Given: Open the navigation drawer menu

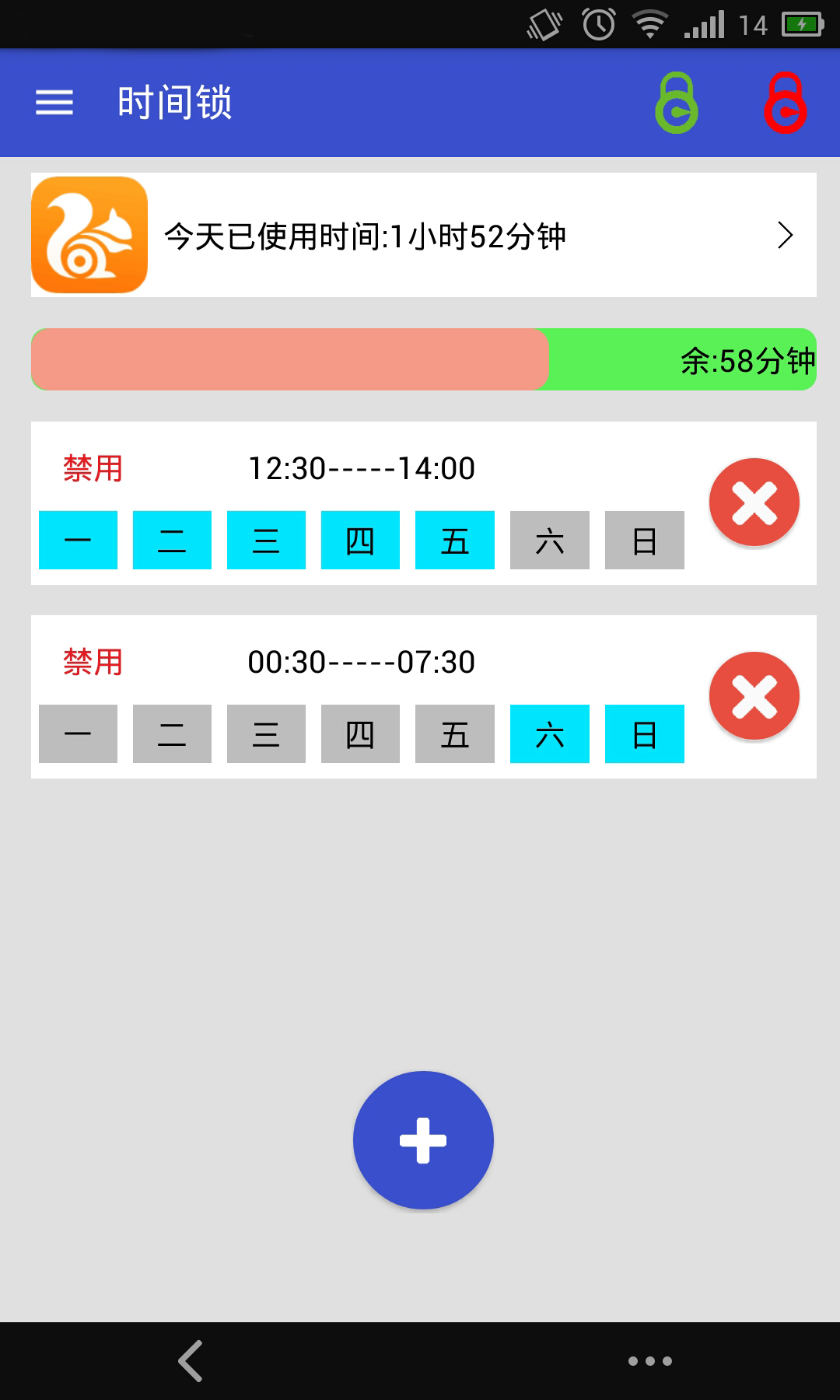Looking at the screenshot, I should [x=54, y=103].
